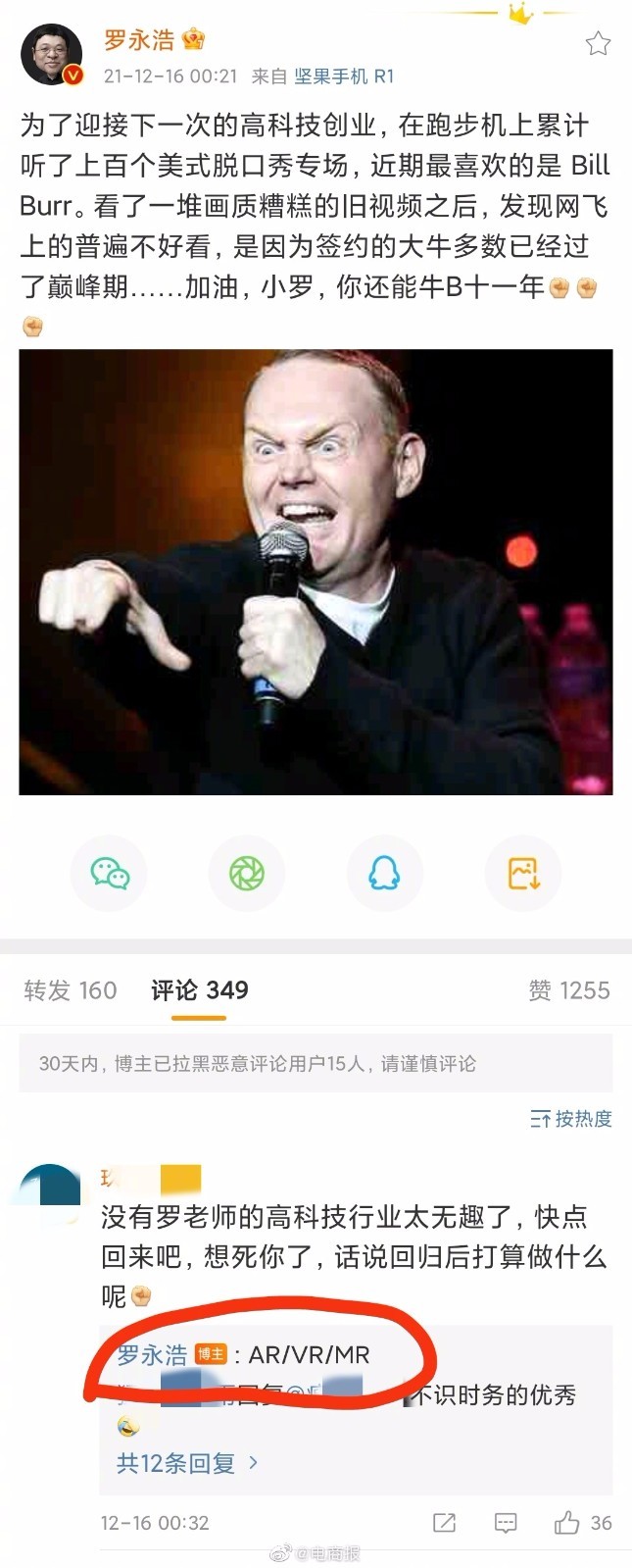Viewport: 632px width, 1568px height.
Task: Open 罗永浩's profile avatar
Action: click(x=52, y=55)
